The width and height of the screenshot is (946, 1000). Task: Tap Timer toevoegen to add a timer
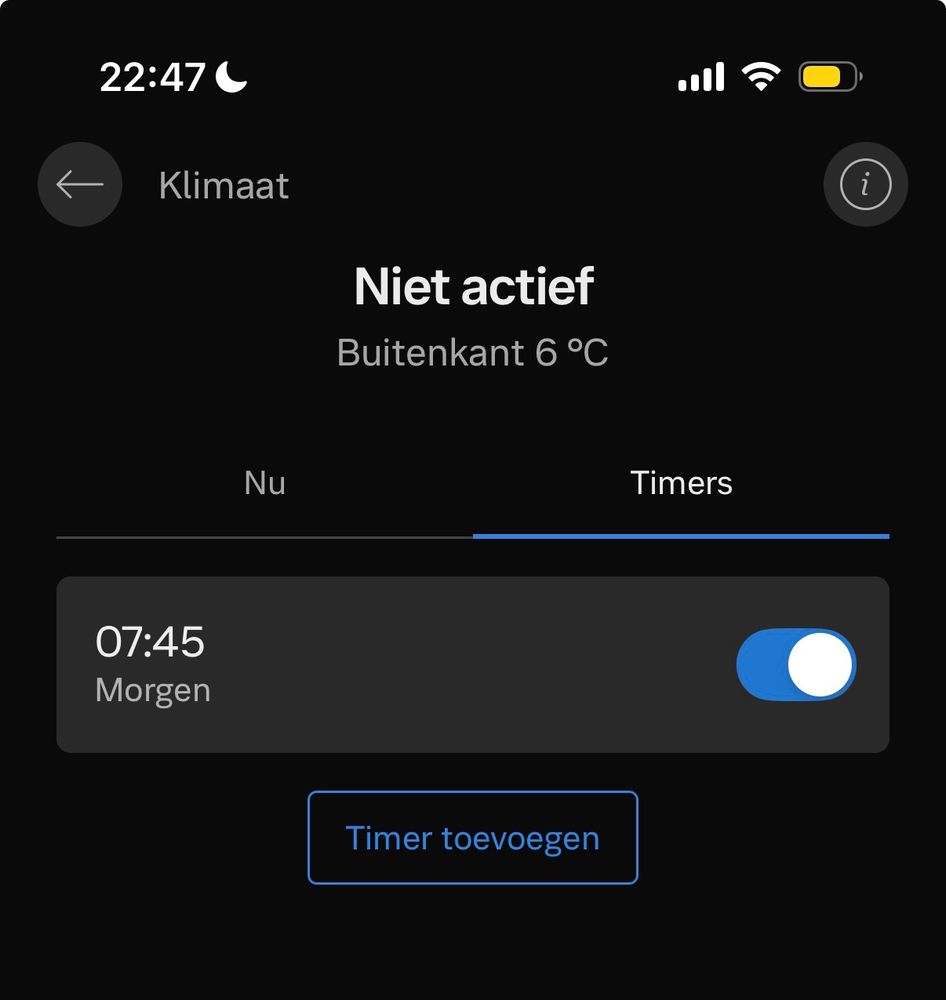472,838
